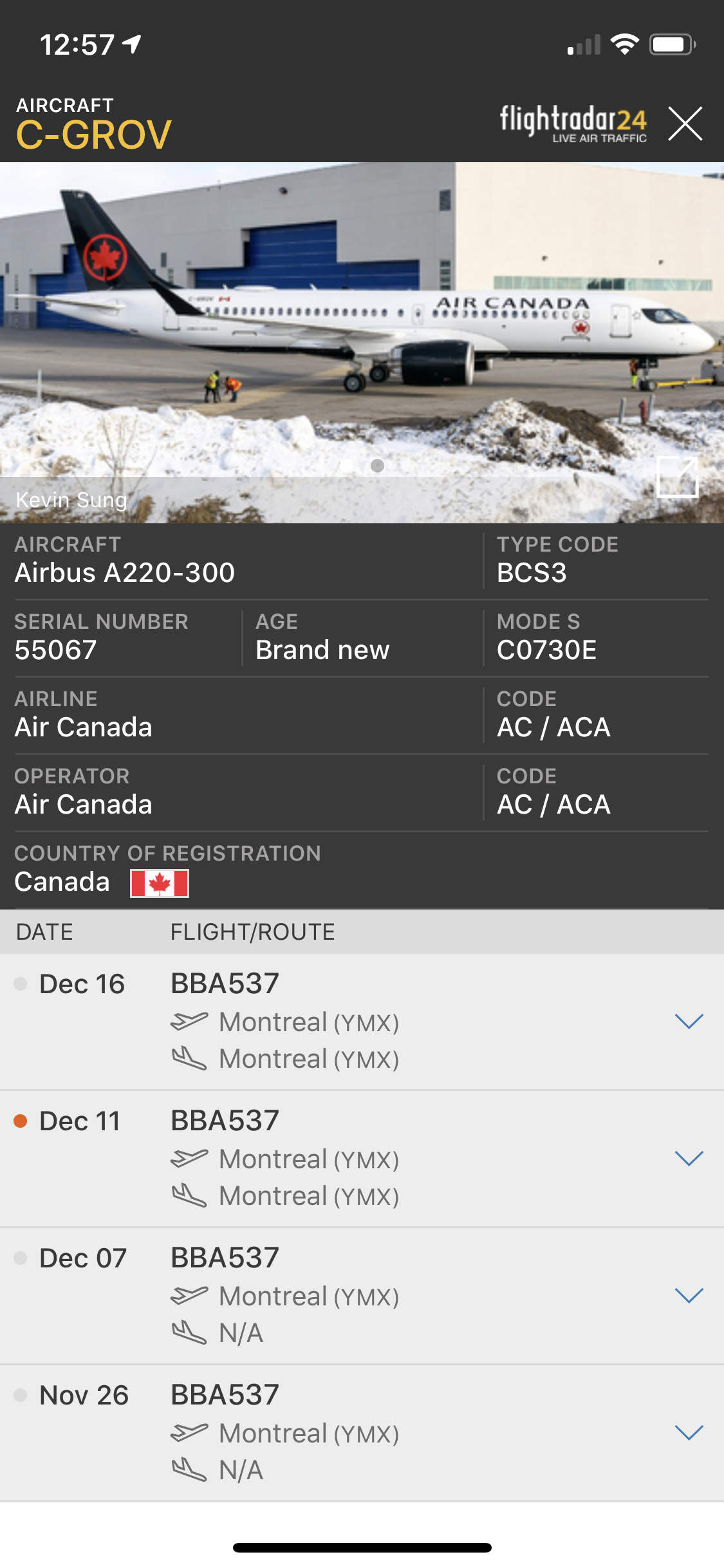Expand the Dec 11 BBA537 flight details
The width and height of the screenshot is (724, 1568).
pos(689,1159)
